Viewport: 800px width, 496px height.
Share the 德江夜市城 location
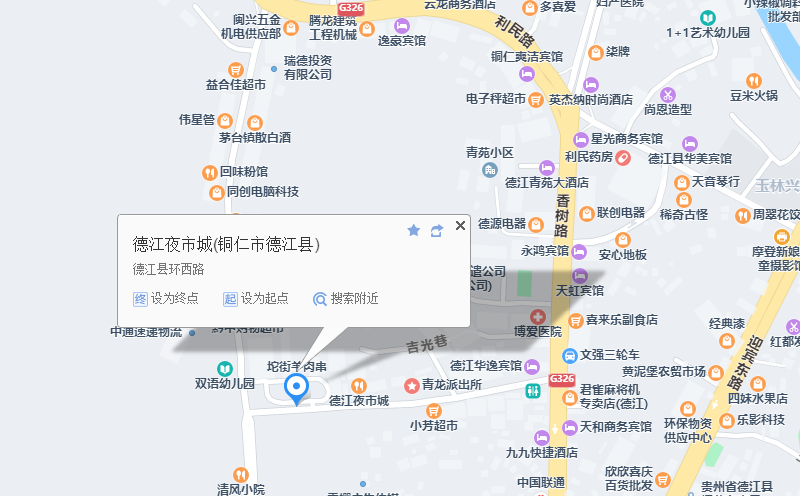click(x=436, y=230)
